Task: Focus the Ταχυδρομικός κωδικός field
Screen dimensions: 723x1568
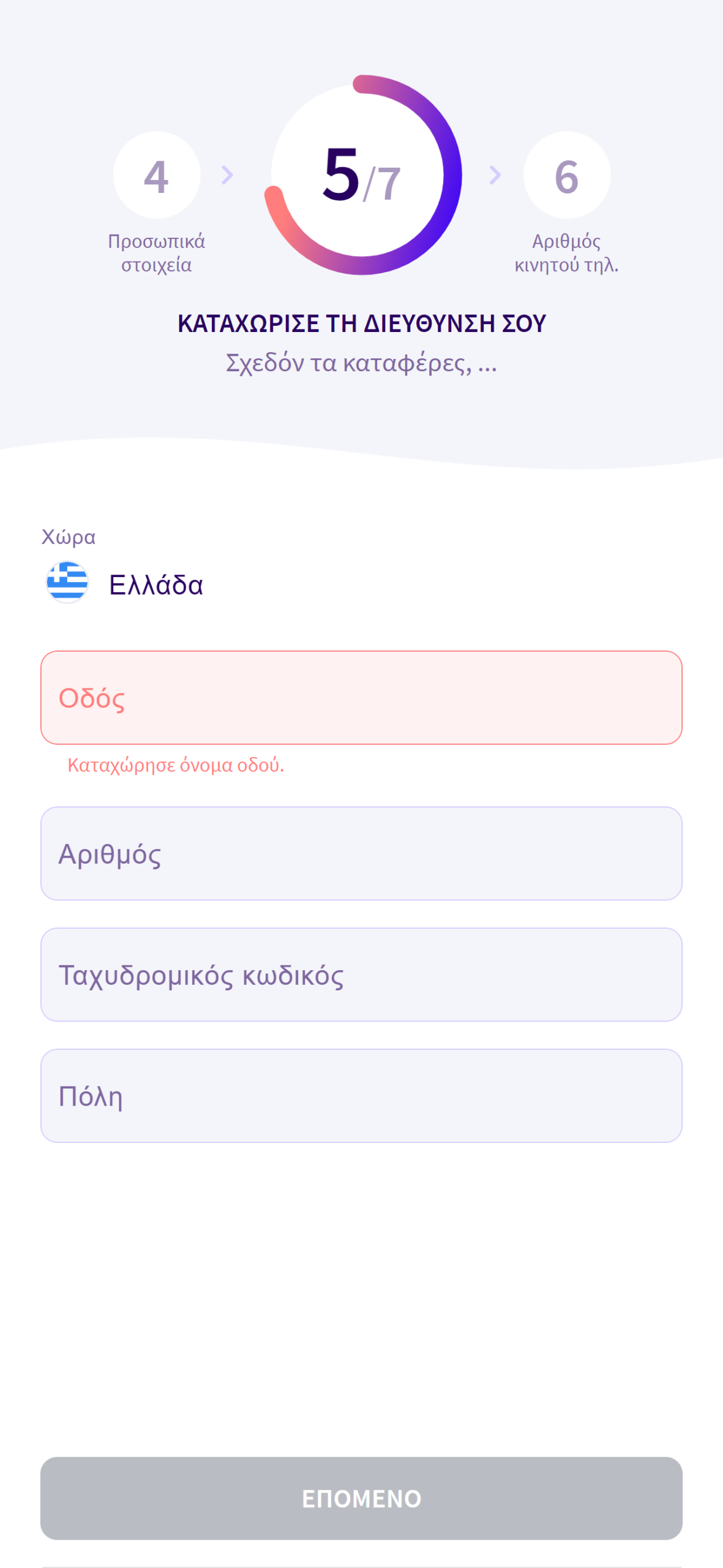Action: (361, 974)
